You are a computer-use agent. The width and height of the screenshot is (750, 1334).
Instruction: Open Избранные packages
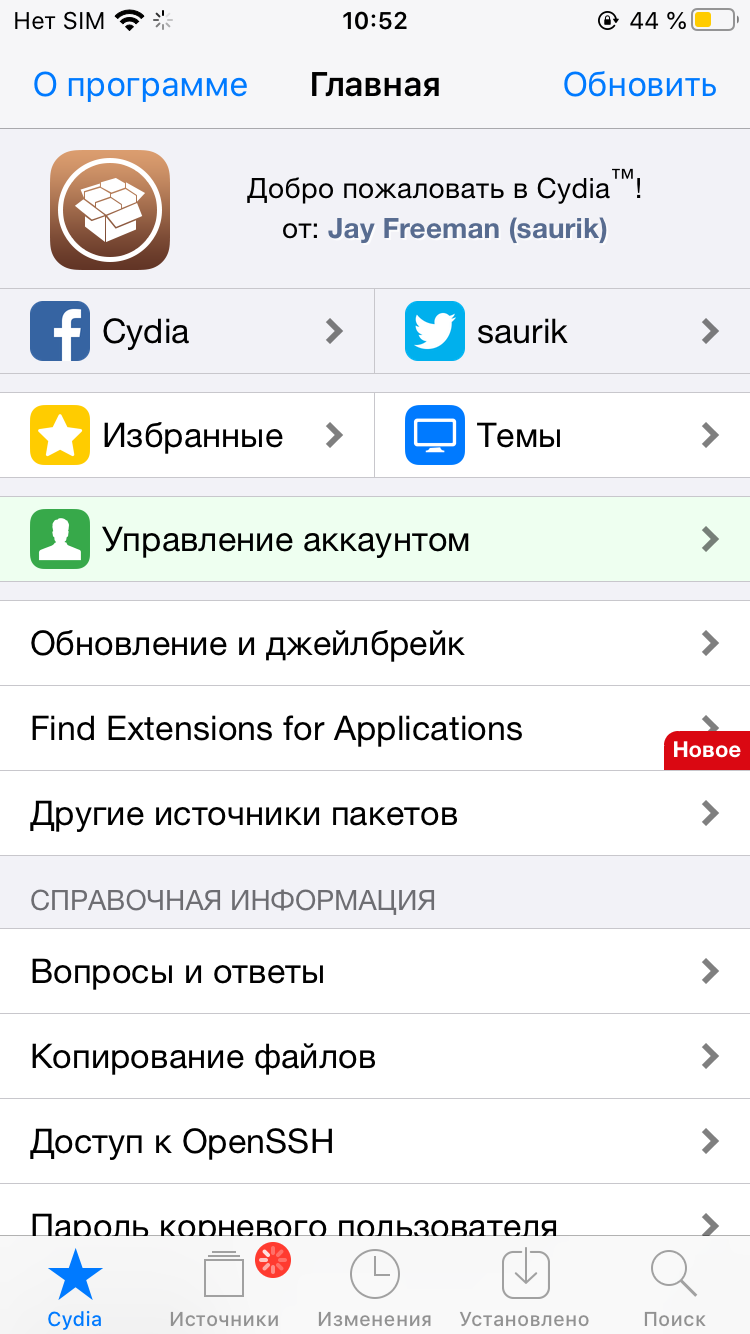point(187,435)
